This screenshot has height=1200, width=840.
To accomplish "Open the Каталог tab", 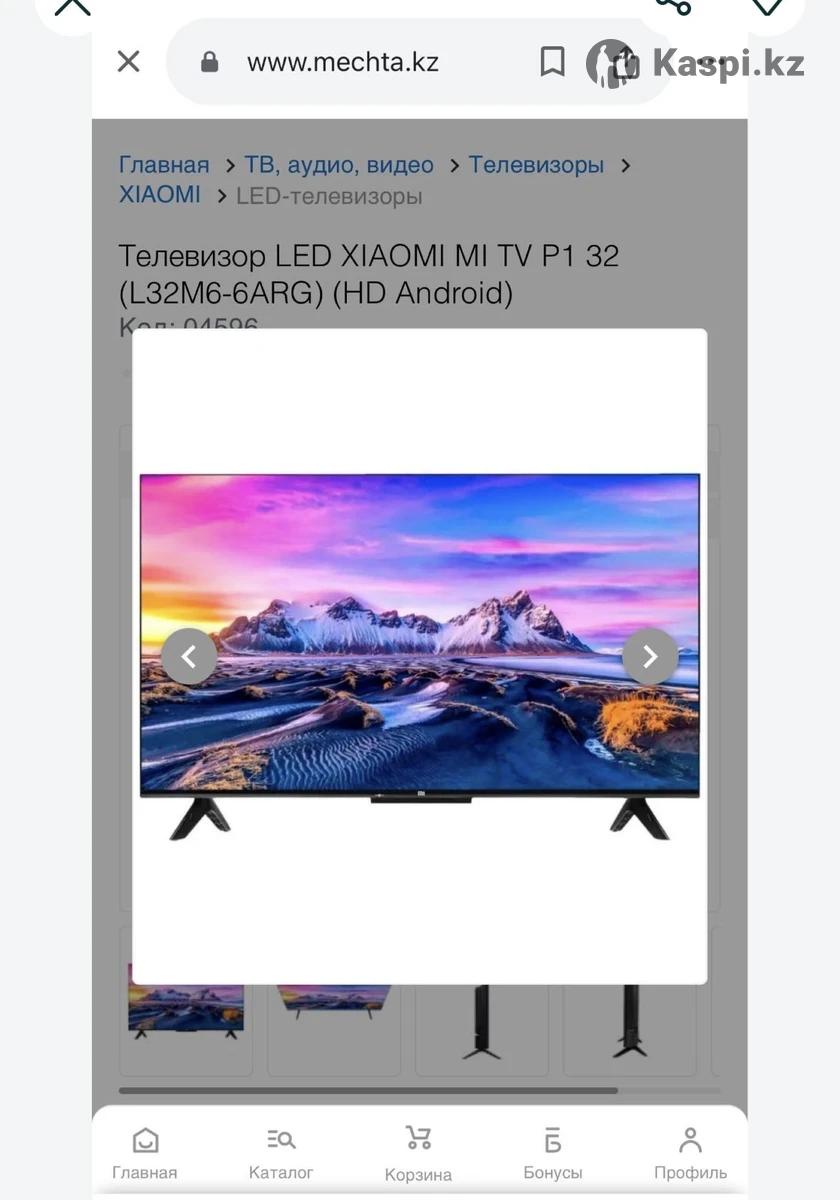I will 281,1153.
